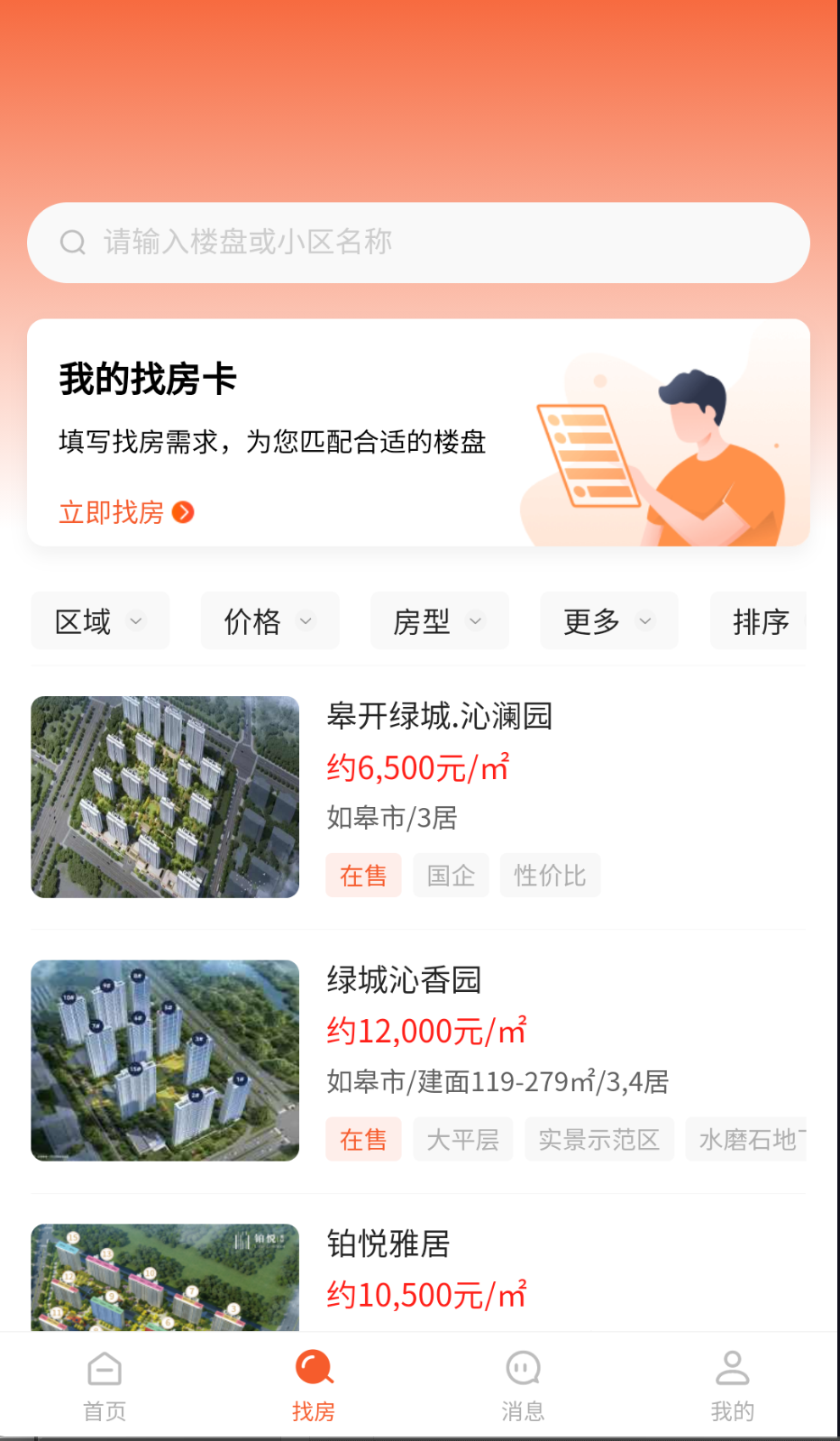Tap the 首页 home icon in bottom navigation
The image size is (840, 1441).
[104, 1367]
